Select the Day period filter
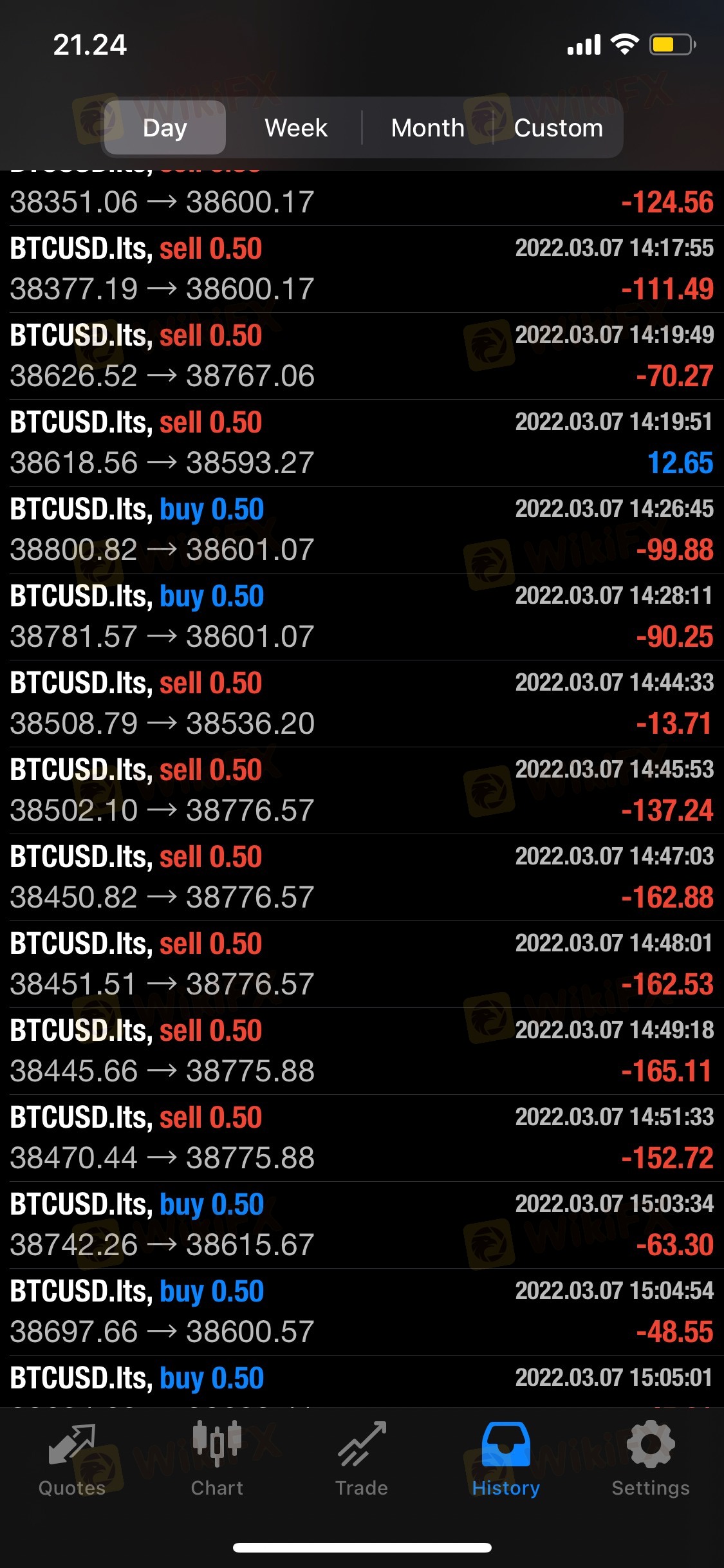Image resolution: width=724 pixels, height=1568 pixels. tap(165, 127)
